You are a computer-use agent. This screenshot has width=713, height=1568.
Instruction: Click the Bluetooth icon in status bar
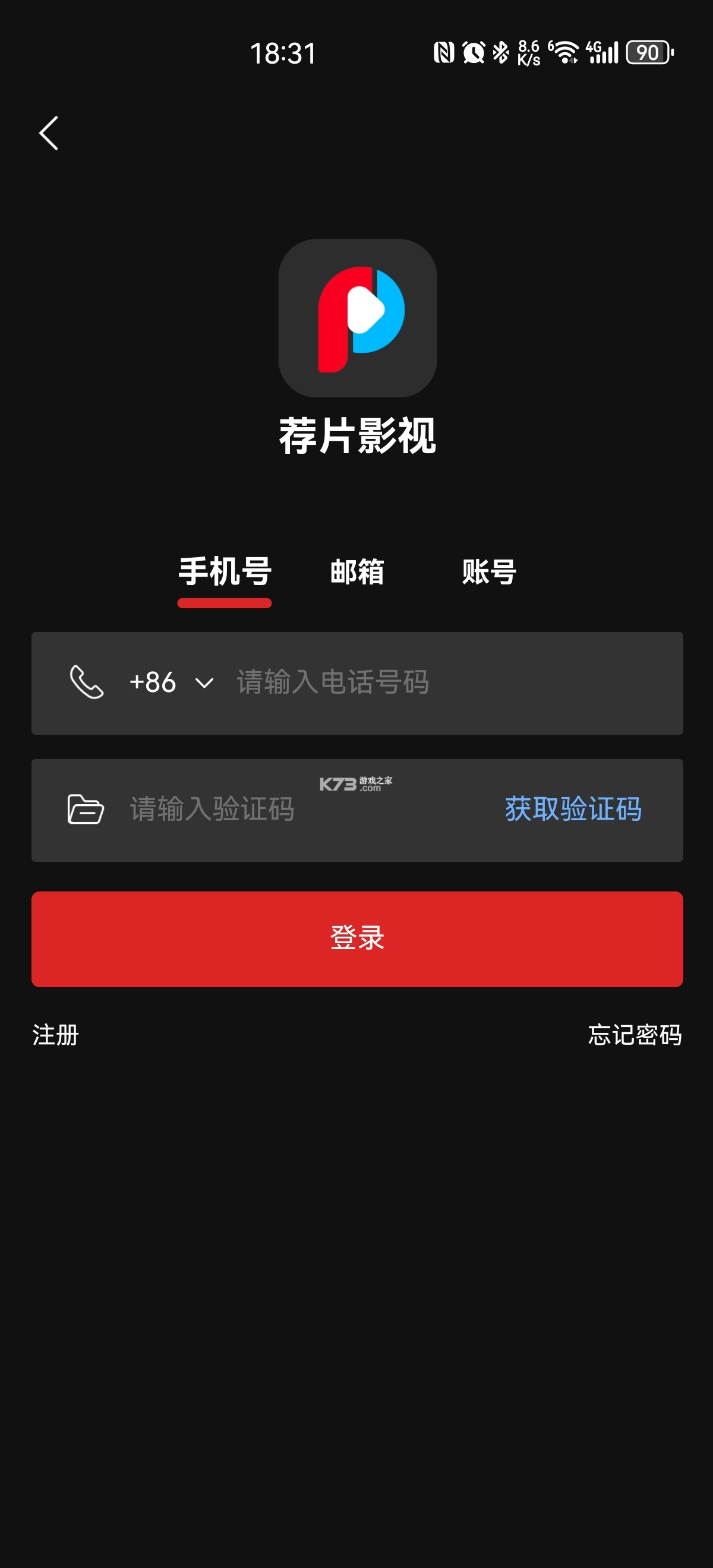499,53
